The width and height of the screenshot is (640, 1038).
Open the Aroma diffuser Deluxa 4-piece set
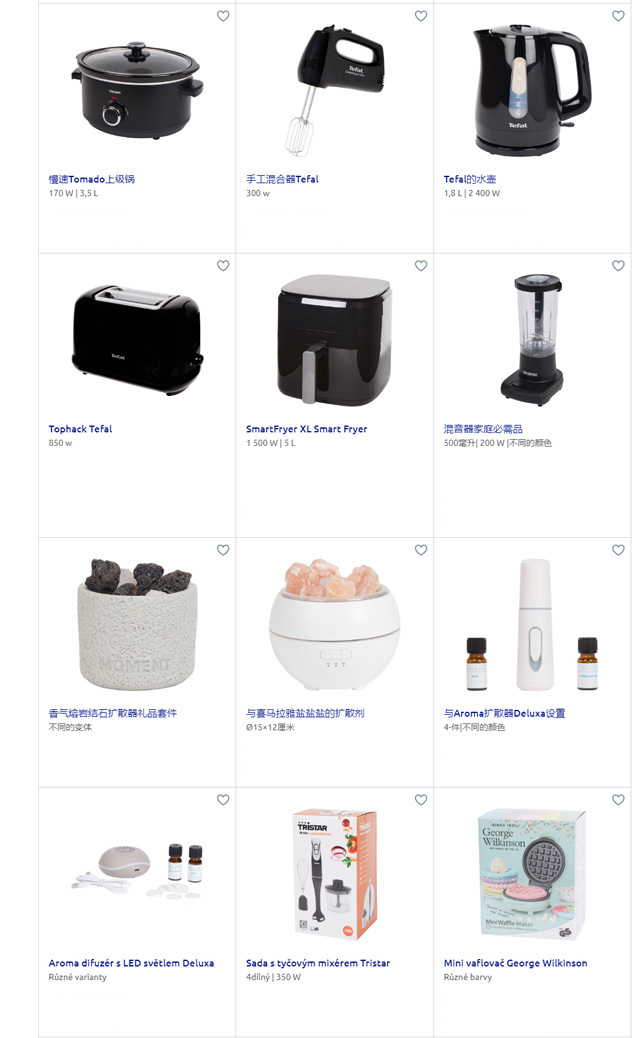tap(504, 713)
